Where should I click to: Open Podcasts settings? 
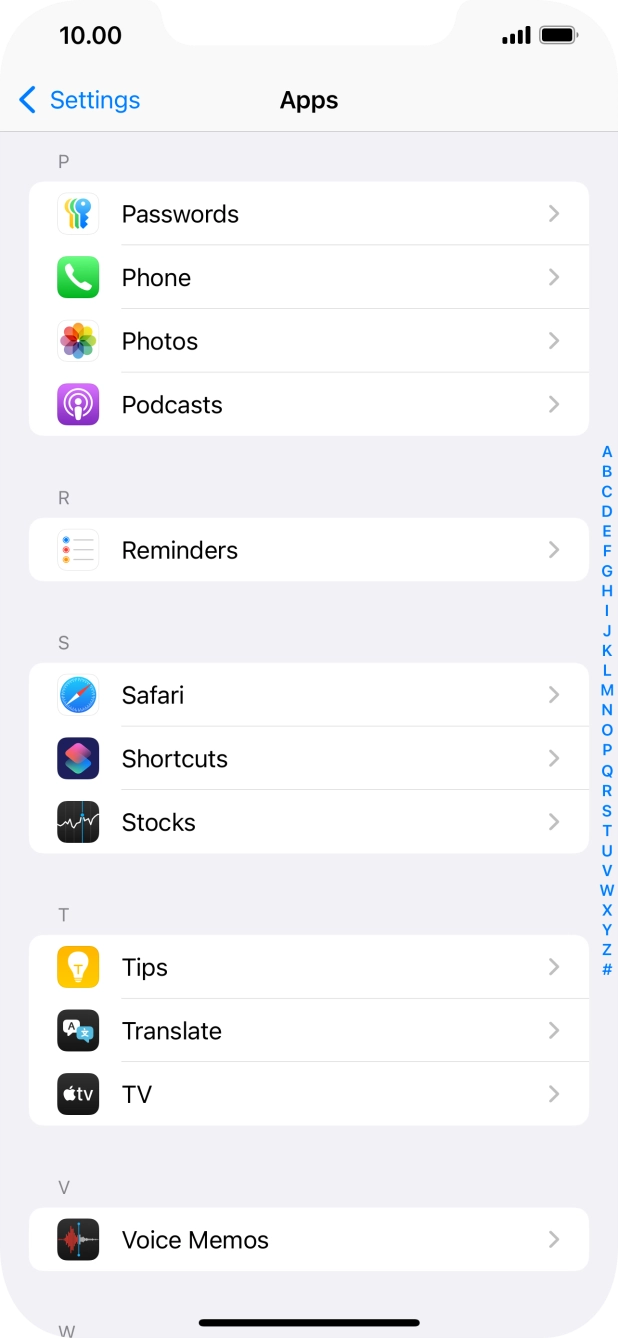308,405
